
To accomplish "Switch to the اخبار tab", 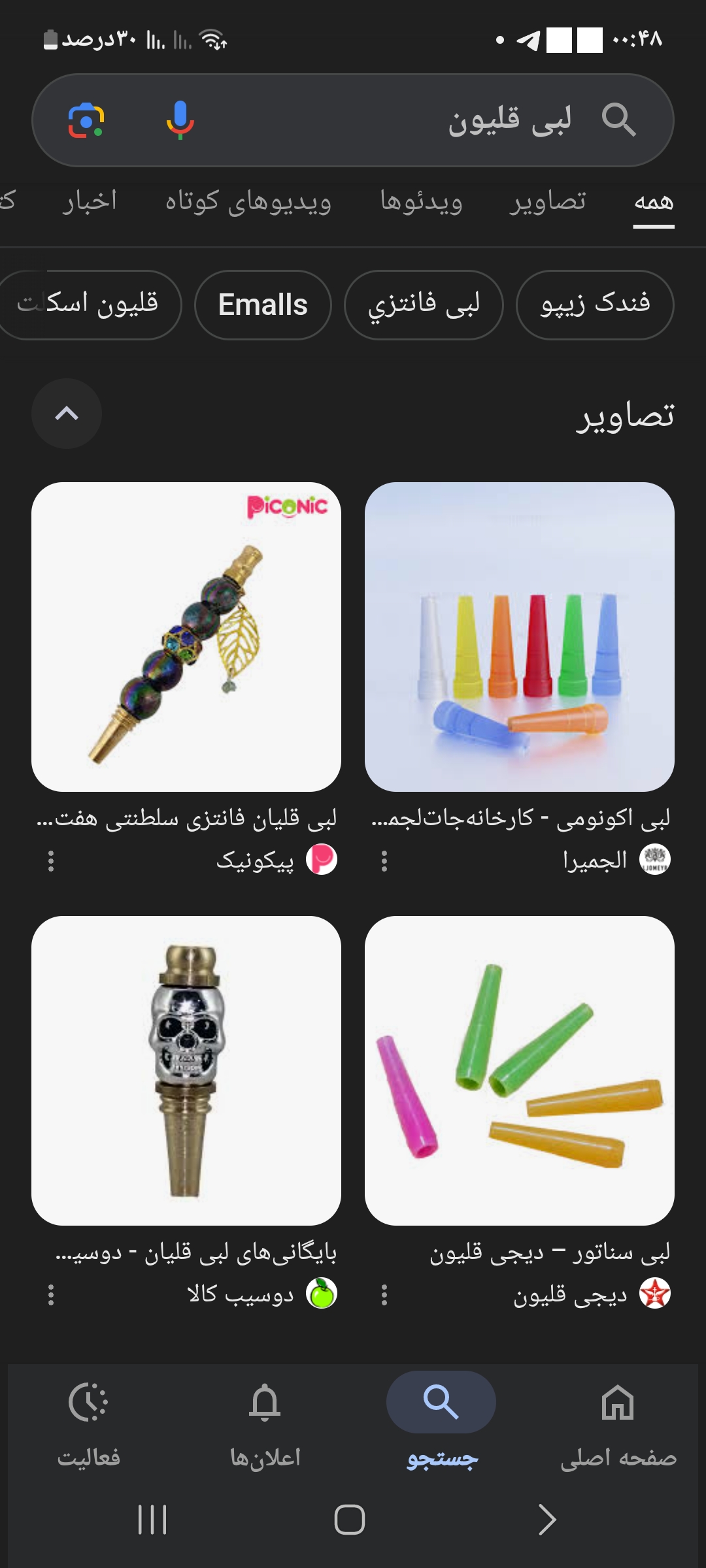I will tap(90, 201).
